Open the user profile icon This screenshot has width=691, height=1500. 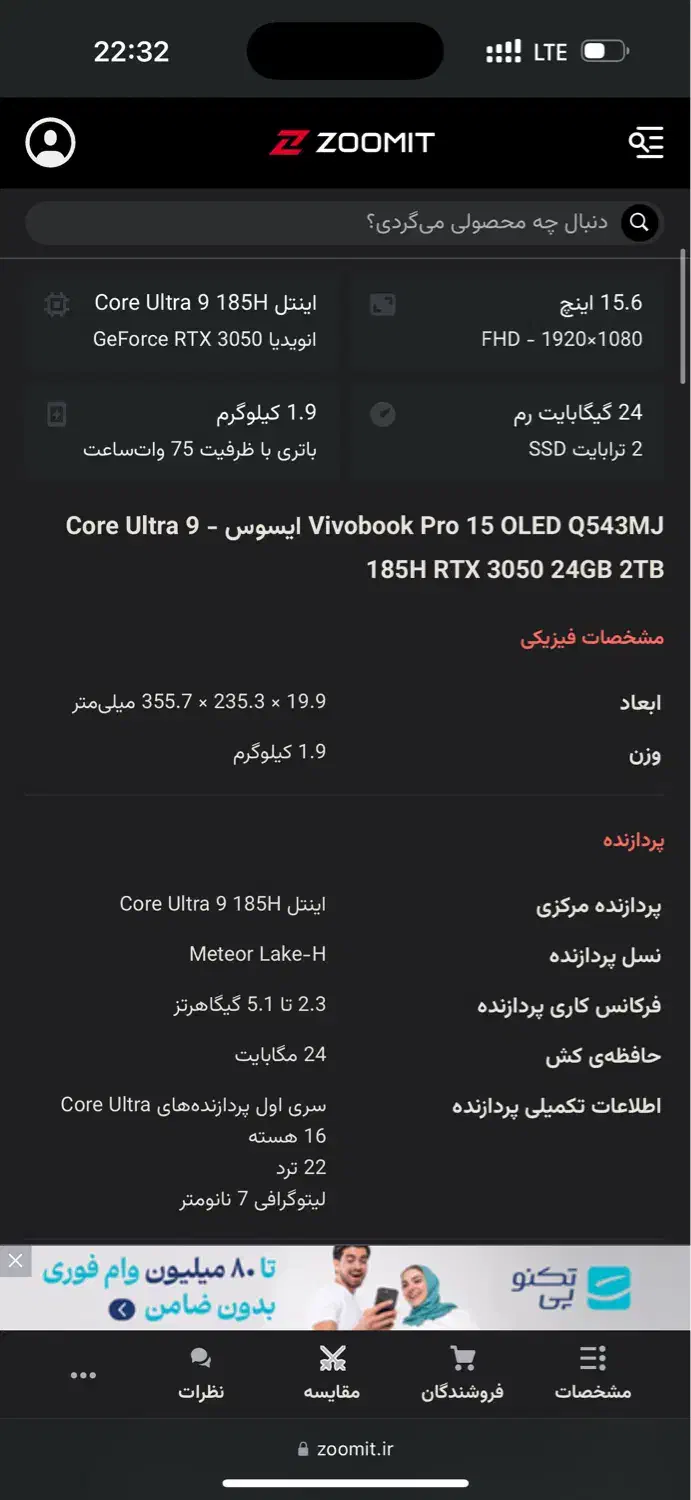(50, 142)
